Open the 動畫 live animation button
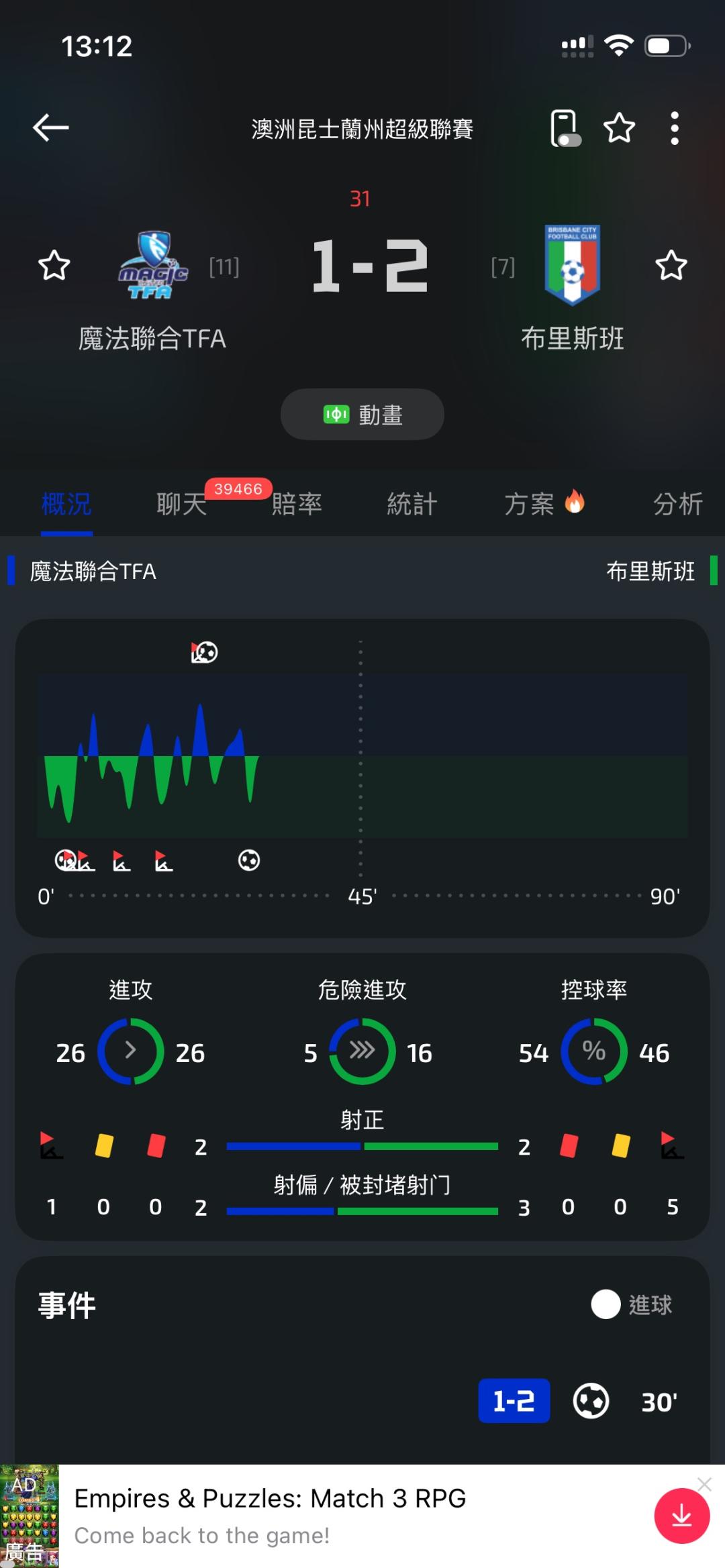This screenshot has height=1568, width=725. pyautogui.click(x=362, y=415)
